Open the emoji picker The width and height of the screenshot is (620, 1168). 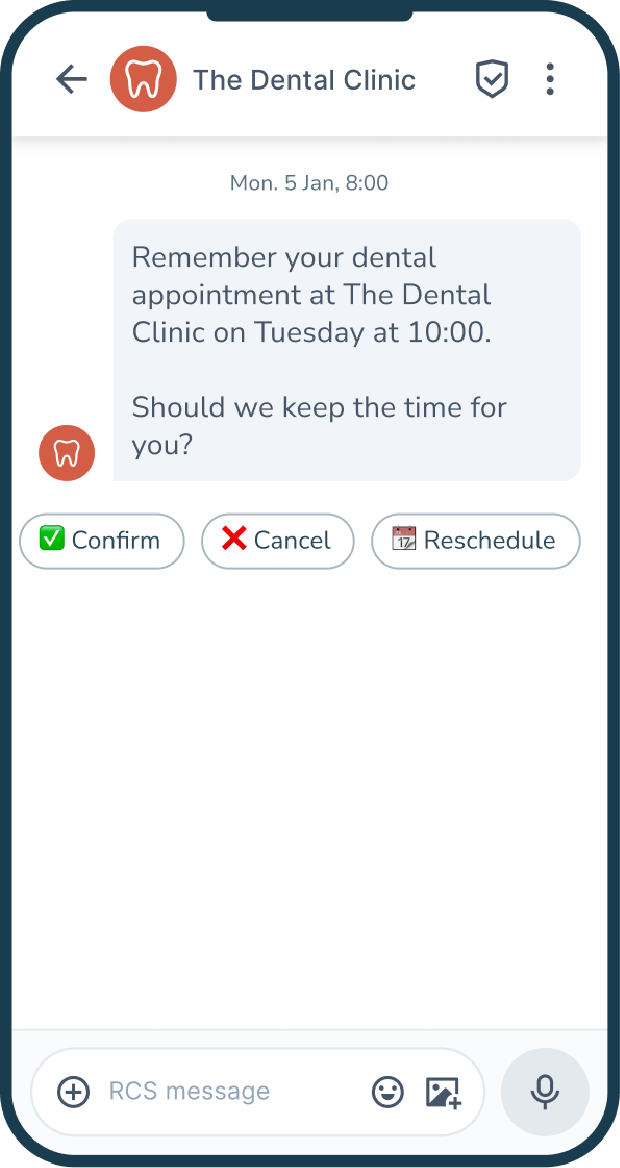click(388, 1092)
